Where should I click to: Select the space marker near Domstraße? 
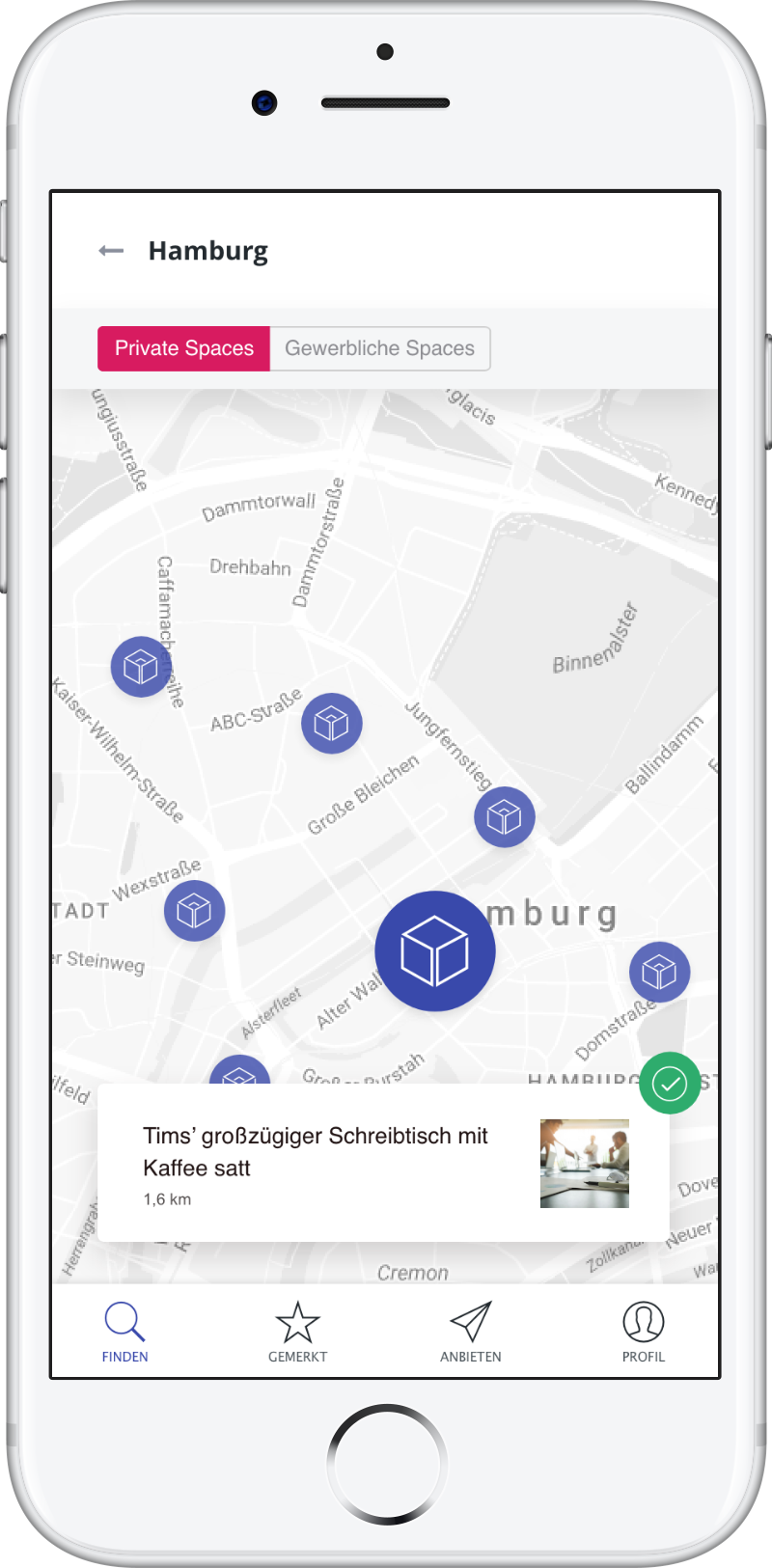[x=659, y=972]
